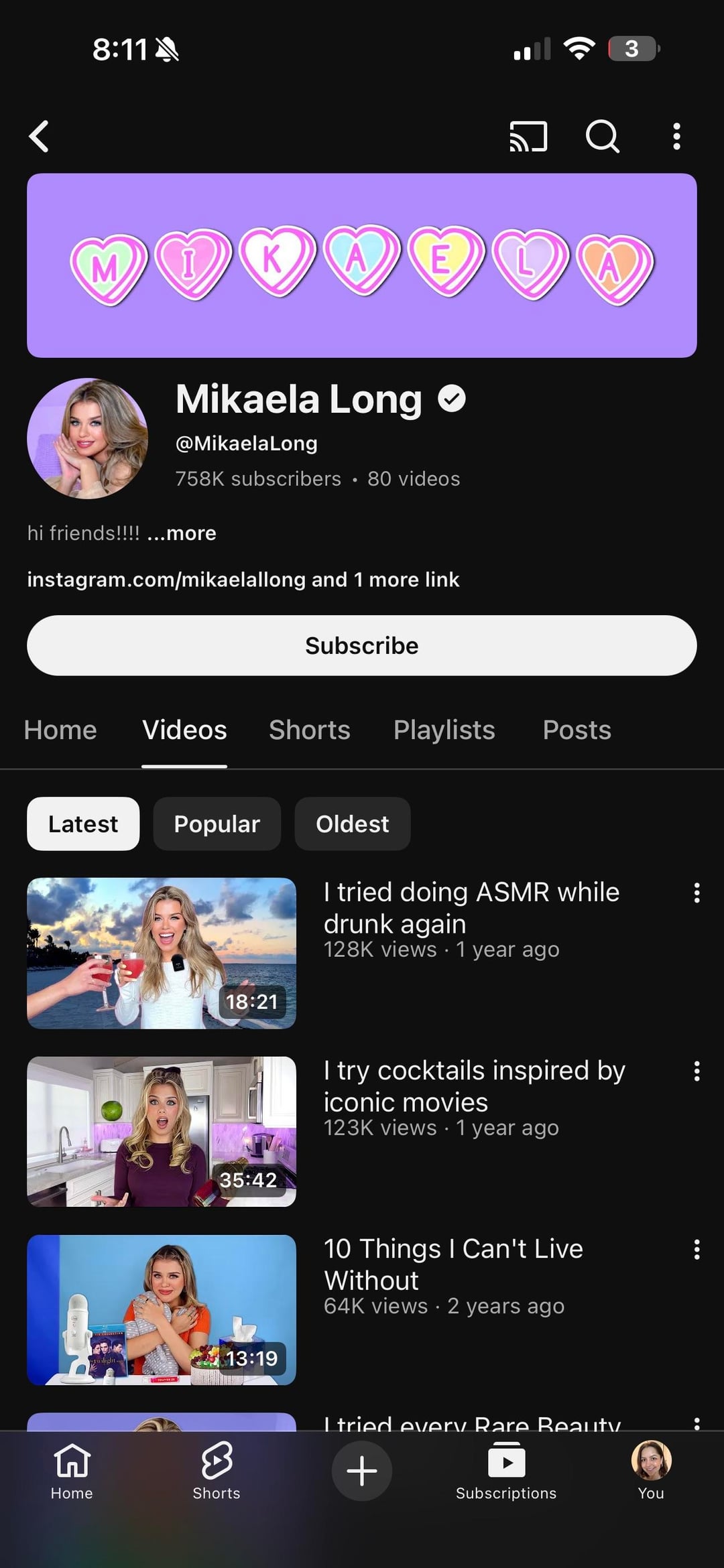Image resolution: width=724 pixels, height=1568 pixels.
Task: Play 10 Things I Can't Live Without
Action: [162, 1309]
